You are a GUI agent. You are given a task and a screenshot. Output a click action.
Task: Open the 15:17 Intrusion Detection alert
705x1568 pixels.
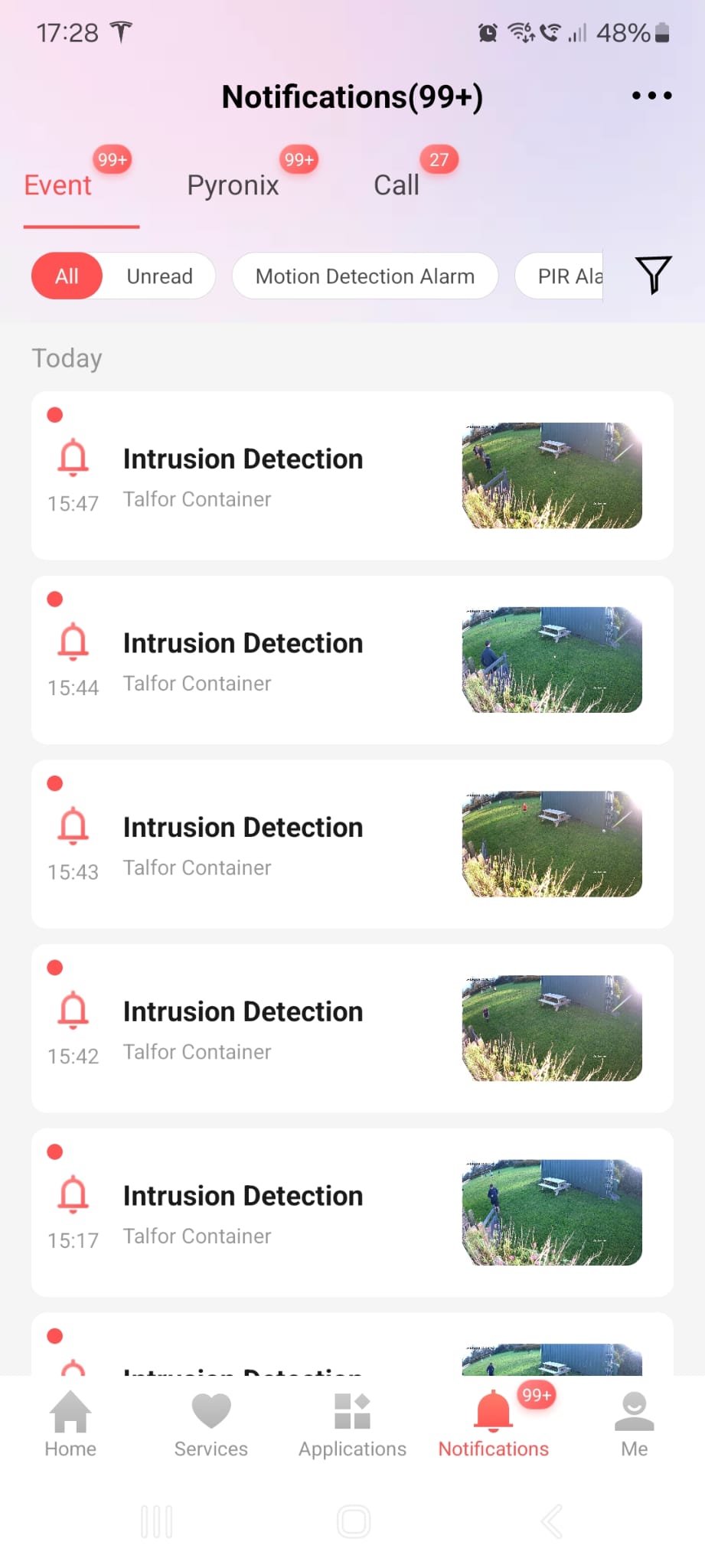[352, 1213]
